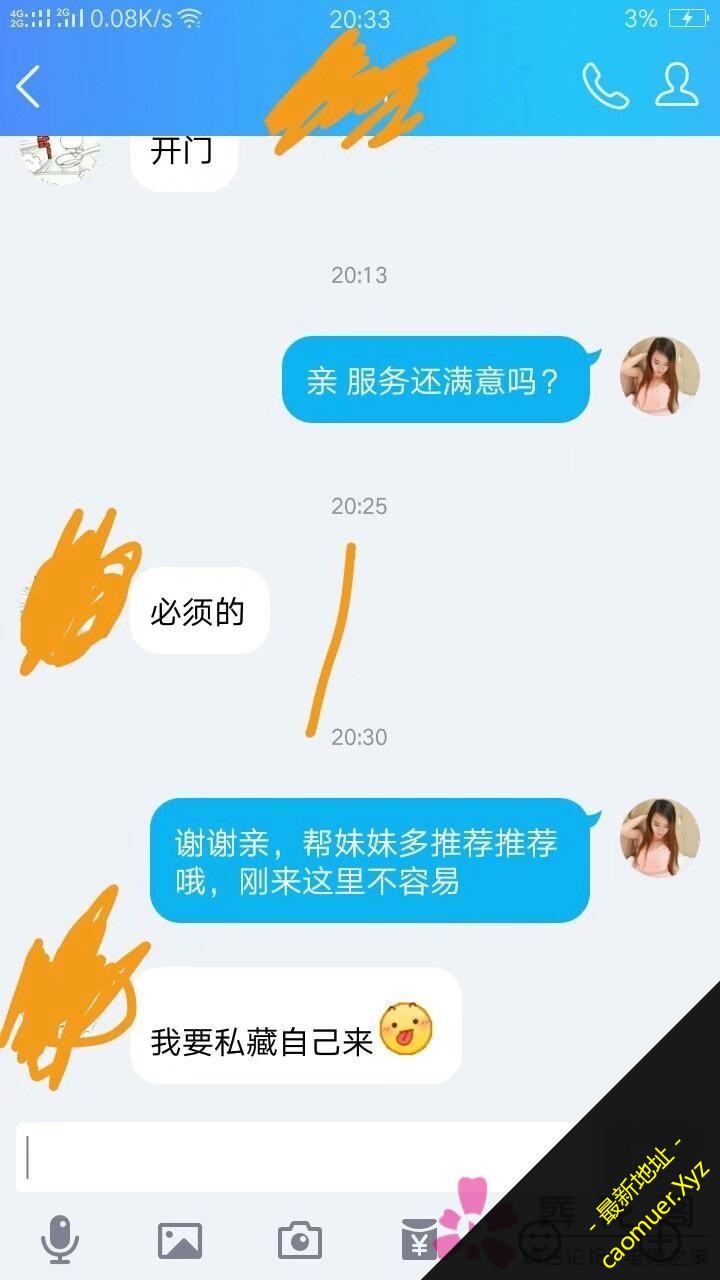Open sender's avatar beside 亲 服务还满意吗
Screen dimensions: 720x1280
tap(659, 376)
